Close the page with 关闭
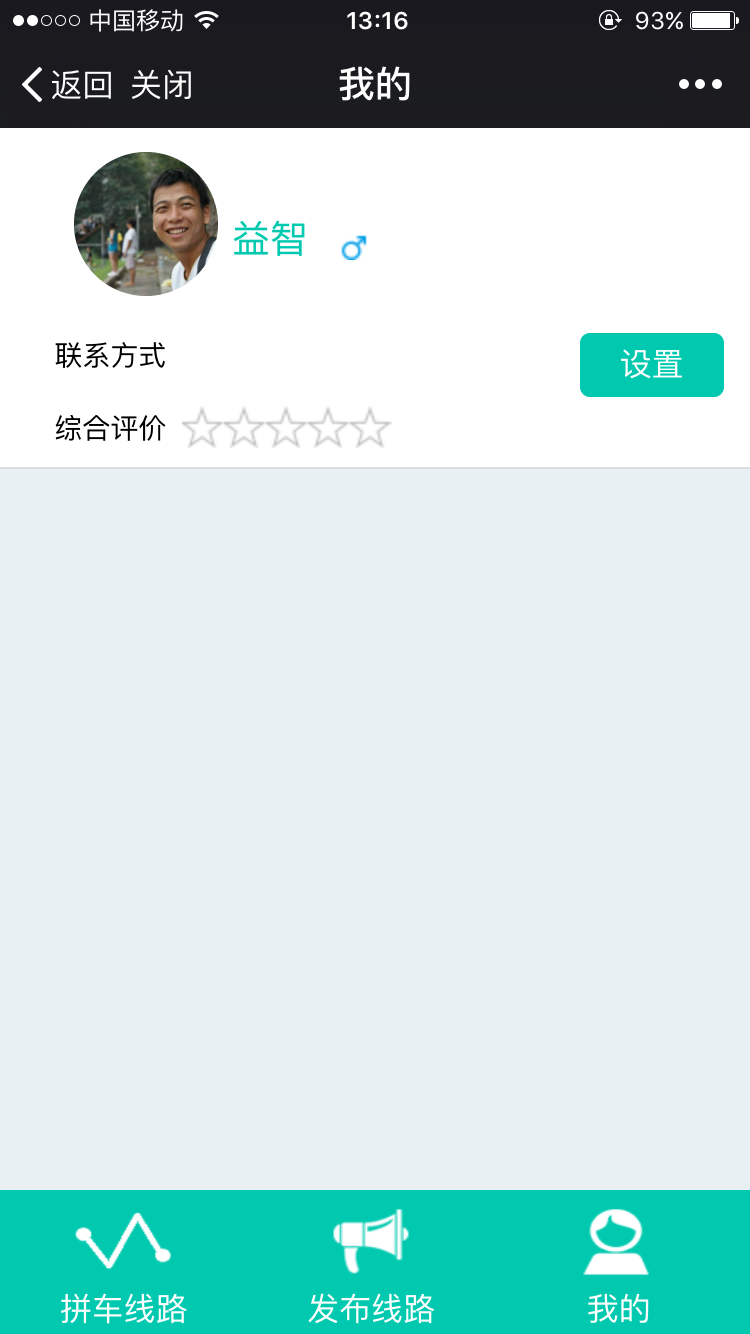 161,85
